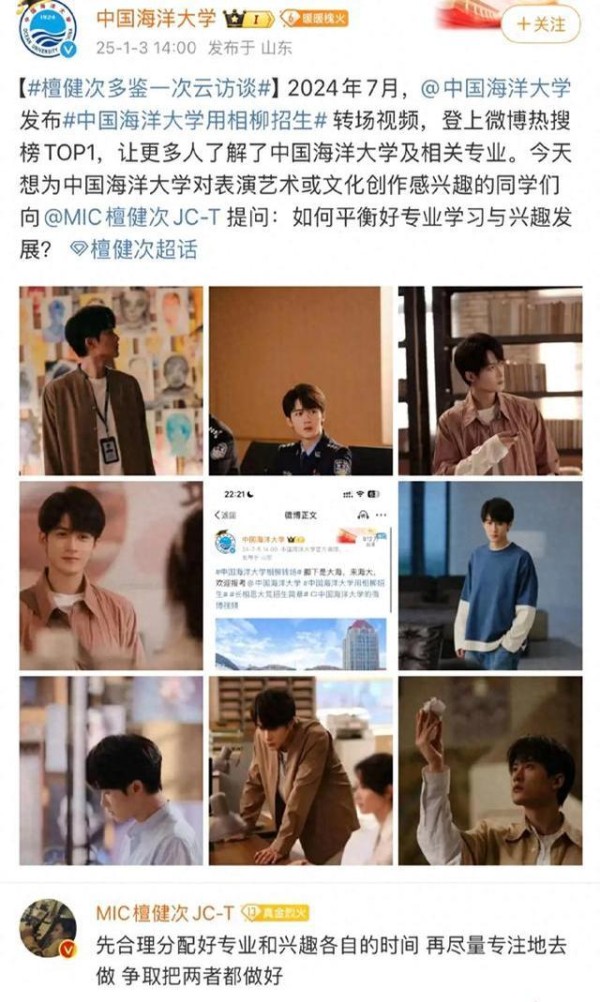The image size is (600, 1002).
Task: View photo of person in police uniform
Action: pyautogui.click(x=300, y=380)
